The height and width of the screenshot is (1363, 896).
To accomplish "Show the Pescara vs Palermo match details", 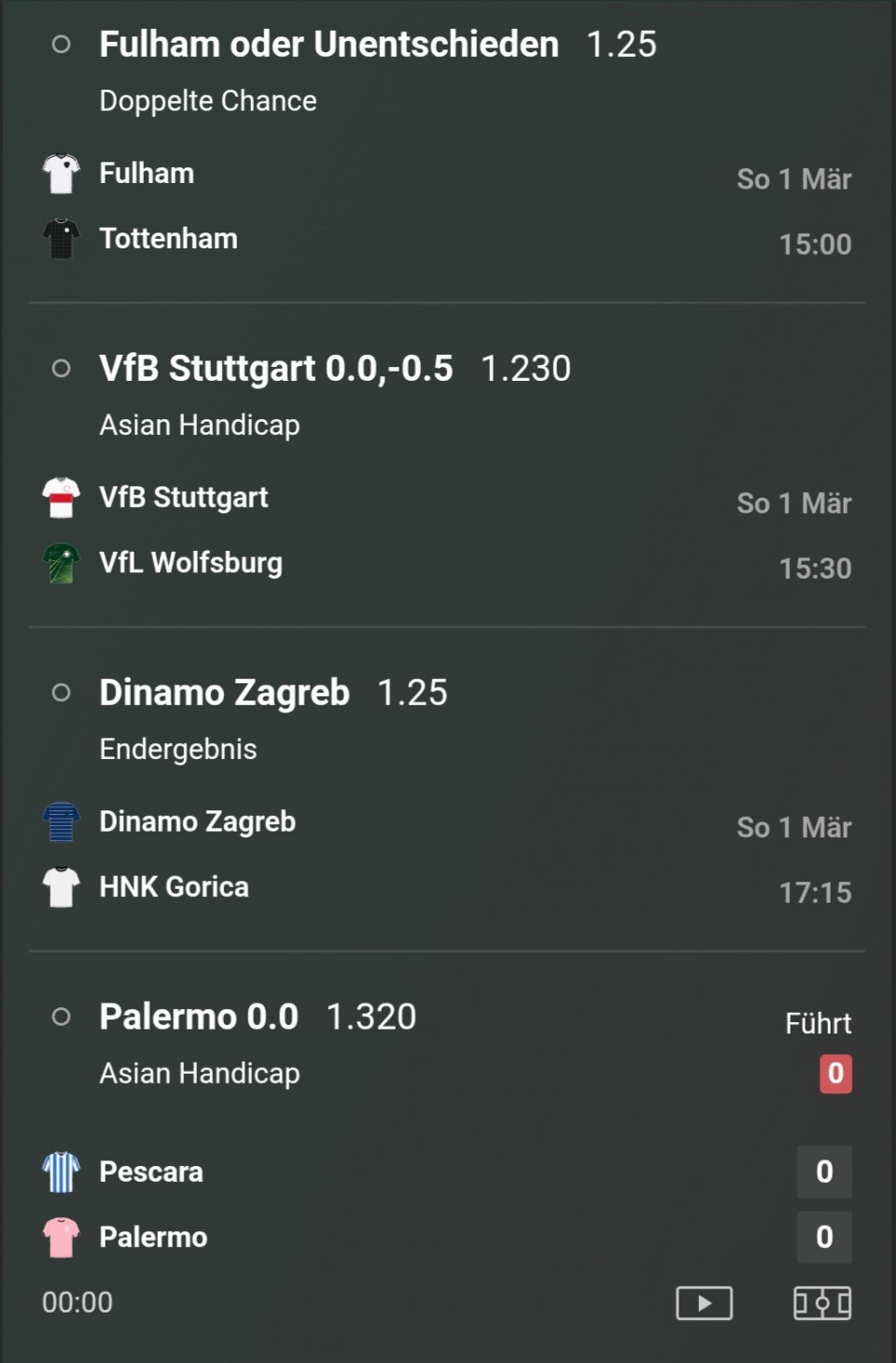I will click(154, 1204).
